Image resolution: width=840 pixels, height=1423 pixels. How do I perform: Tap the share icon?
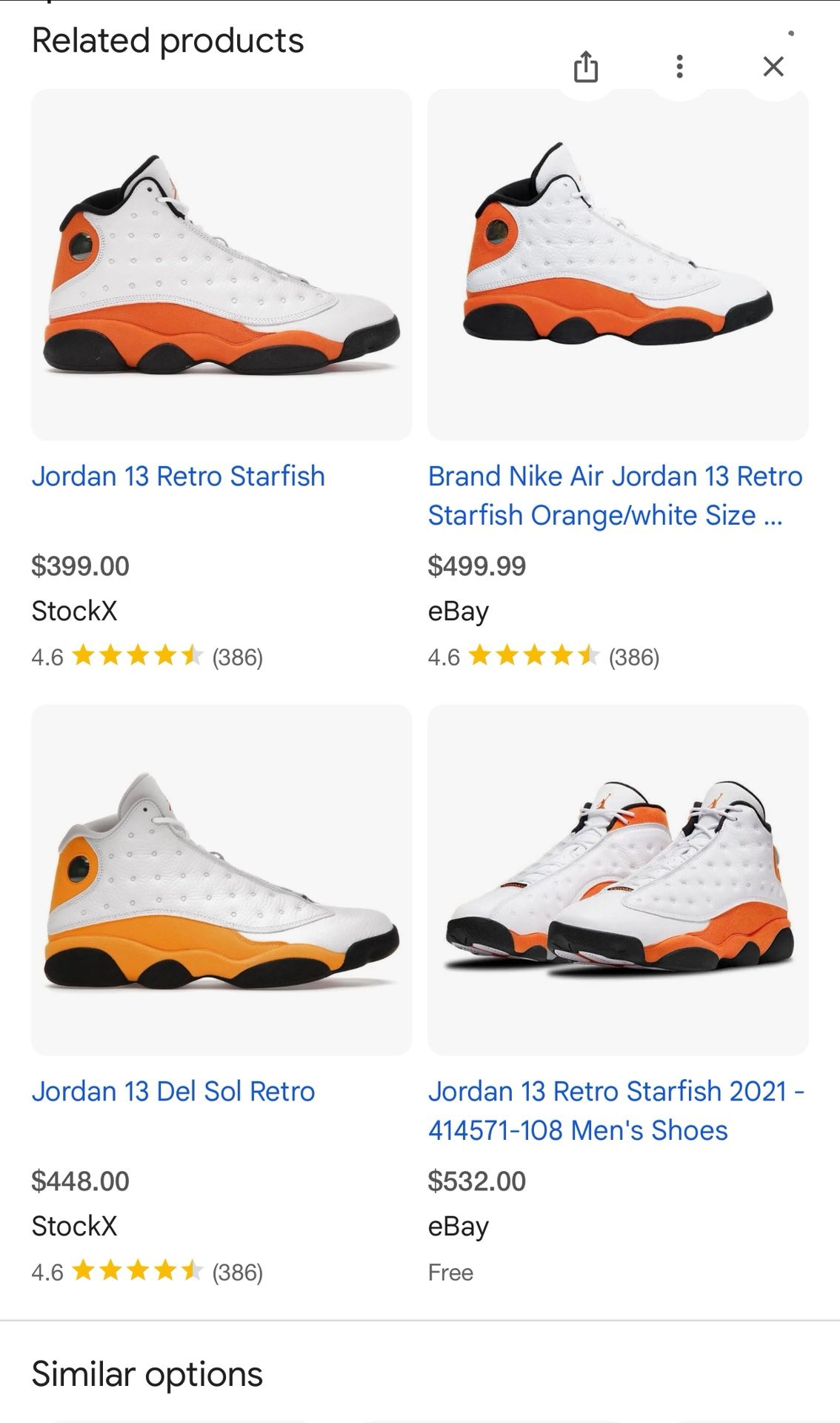587,66
